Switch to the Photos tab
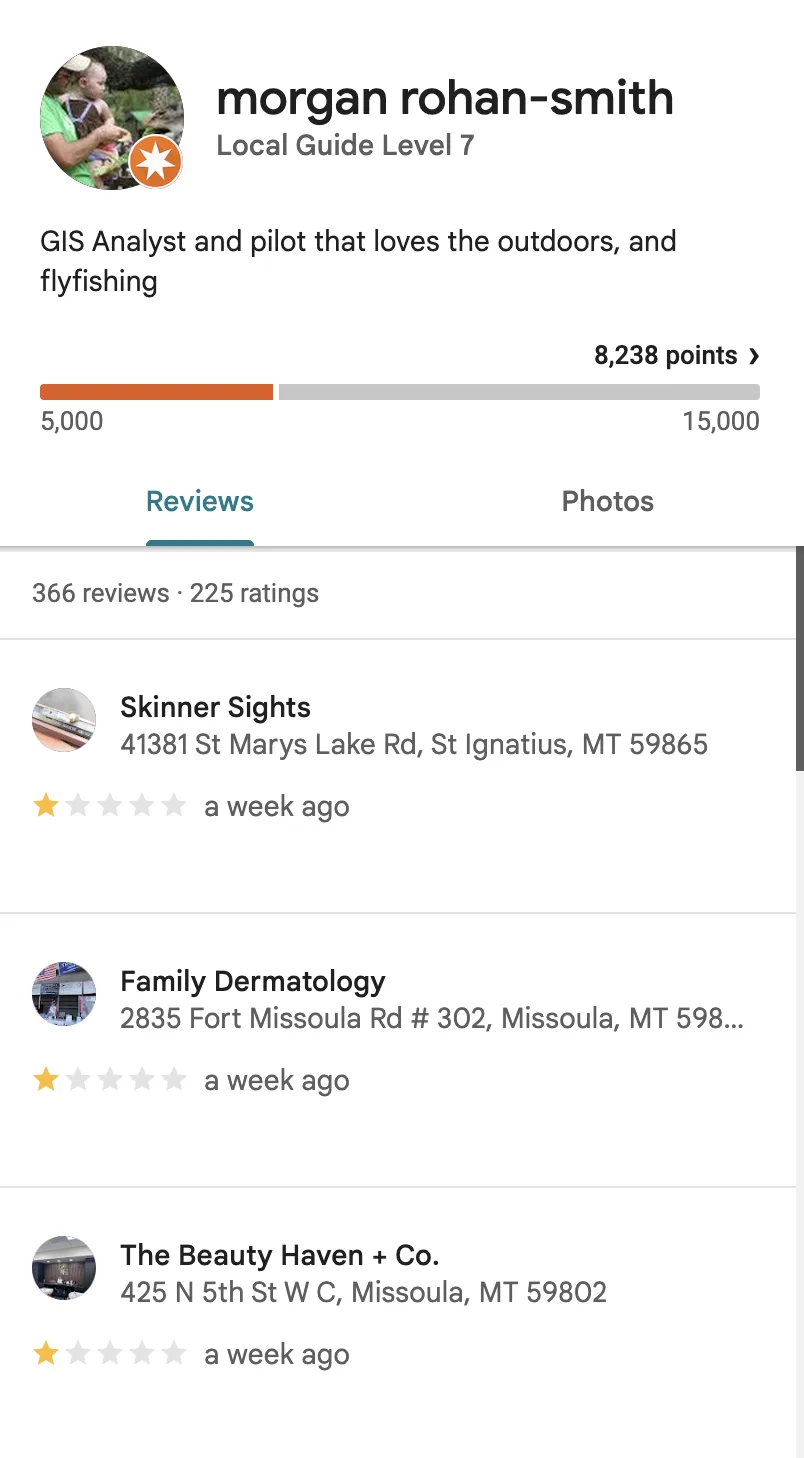Screen dimensions: 804x1458 tap(607, 501)
